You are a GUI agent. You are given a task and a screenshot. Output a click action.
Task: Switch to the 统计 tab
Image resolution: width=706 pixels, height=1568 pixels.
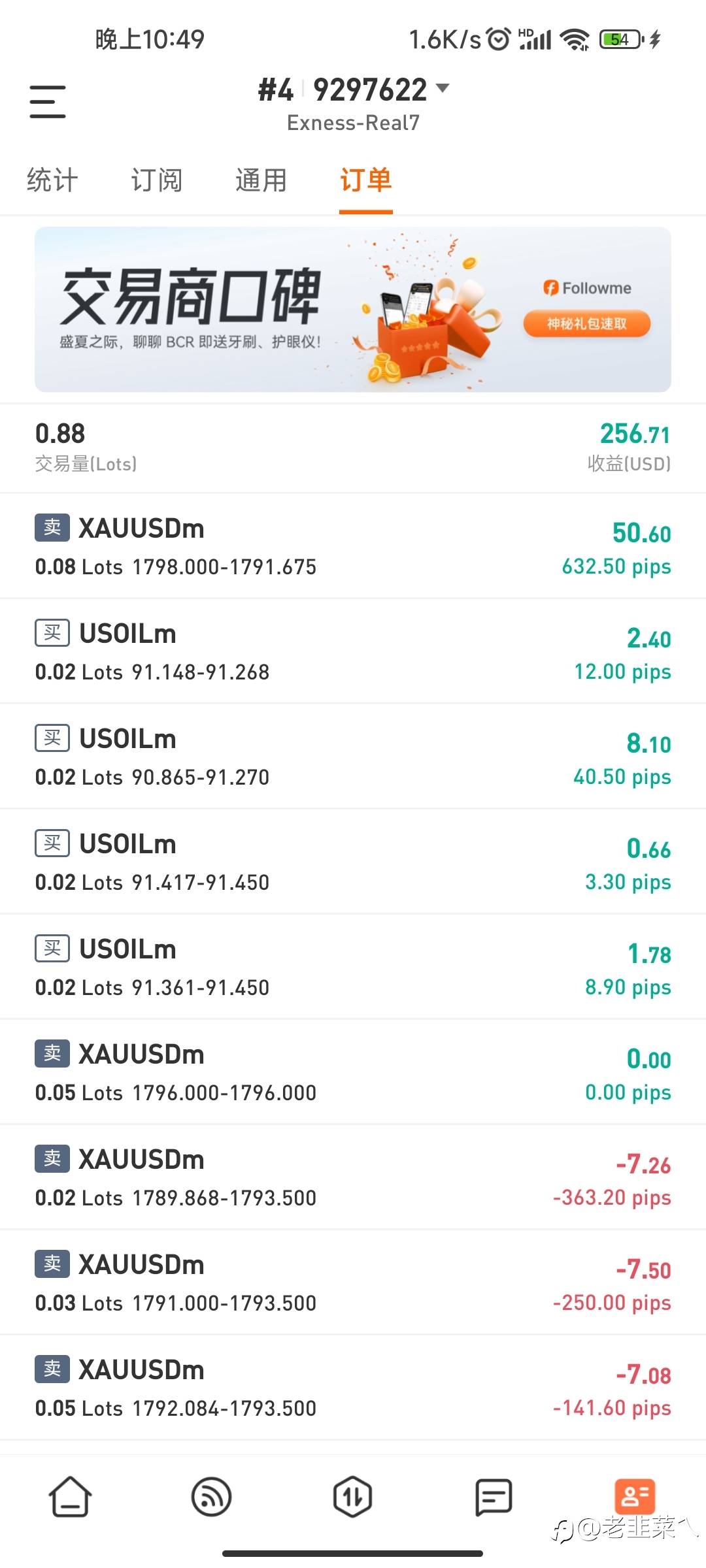[x=52, y=180]
